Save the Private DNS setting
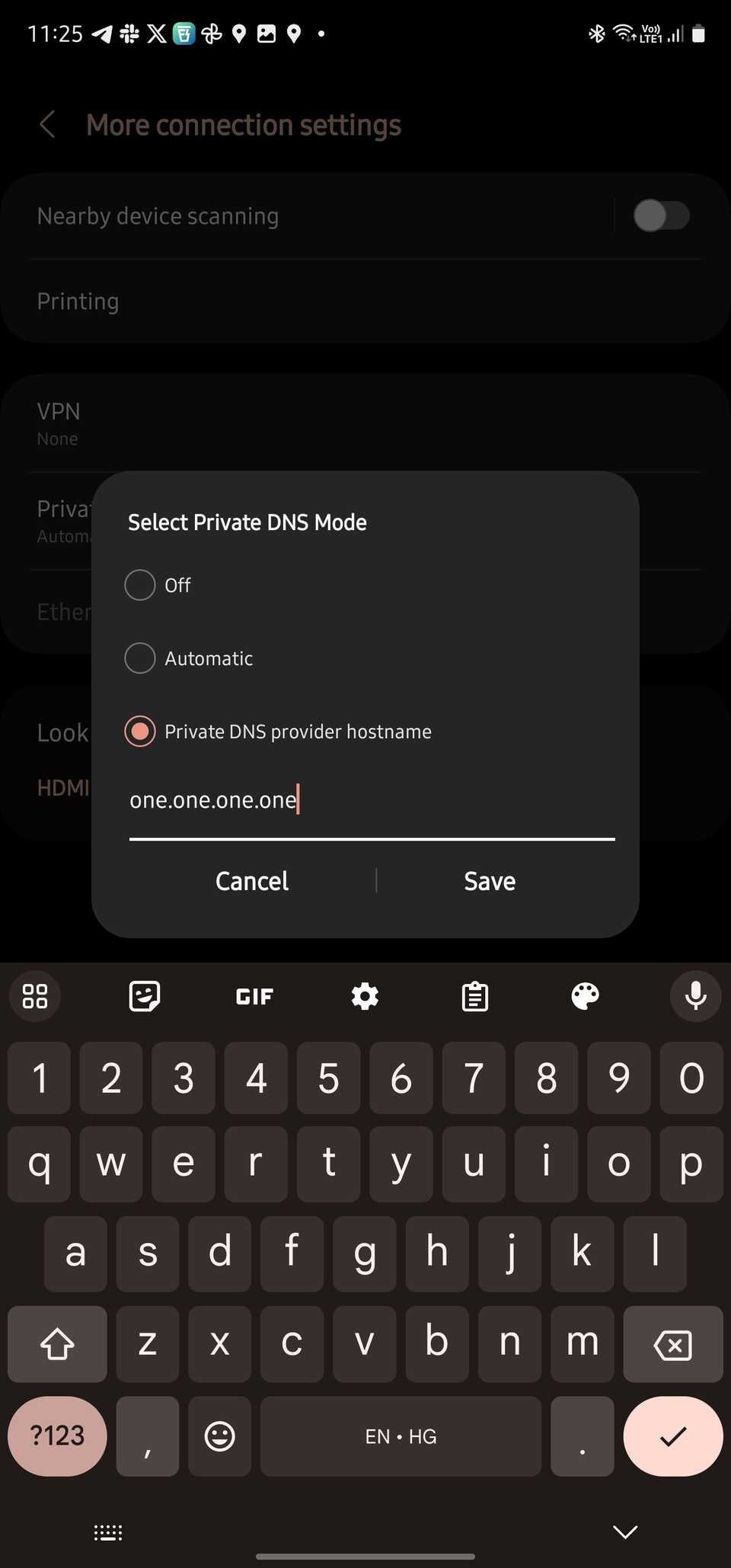Viewport: 731px width, 1568px height. (490, 881)
